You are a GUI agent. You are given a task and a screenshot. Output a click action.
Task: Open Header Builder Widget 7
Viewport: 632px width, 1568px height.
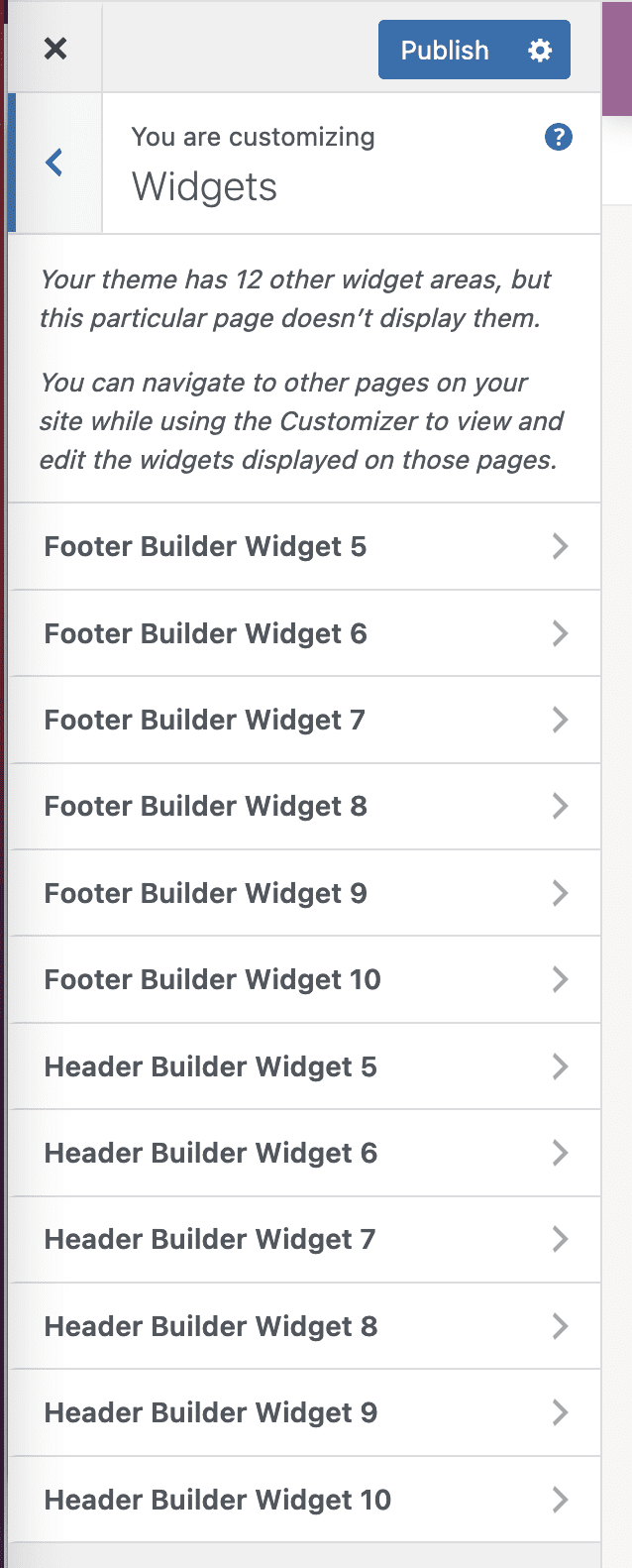304,1239
